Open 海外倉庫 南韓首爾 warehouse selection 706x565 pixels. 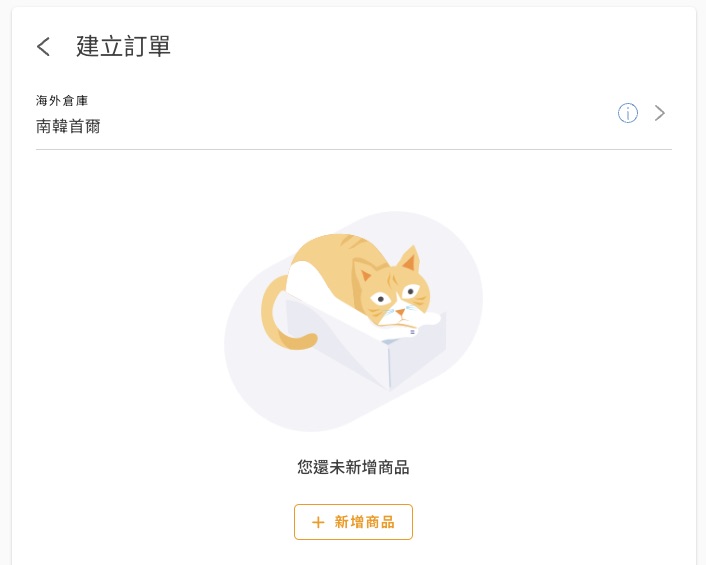pos(660,113)
